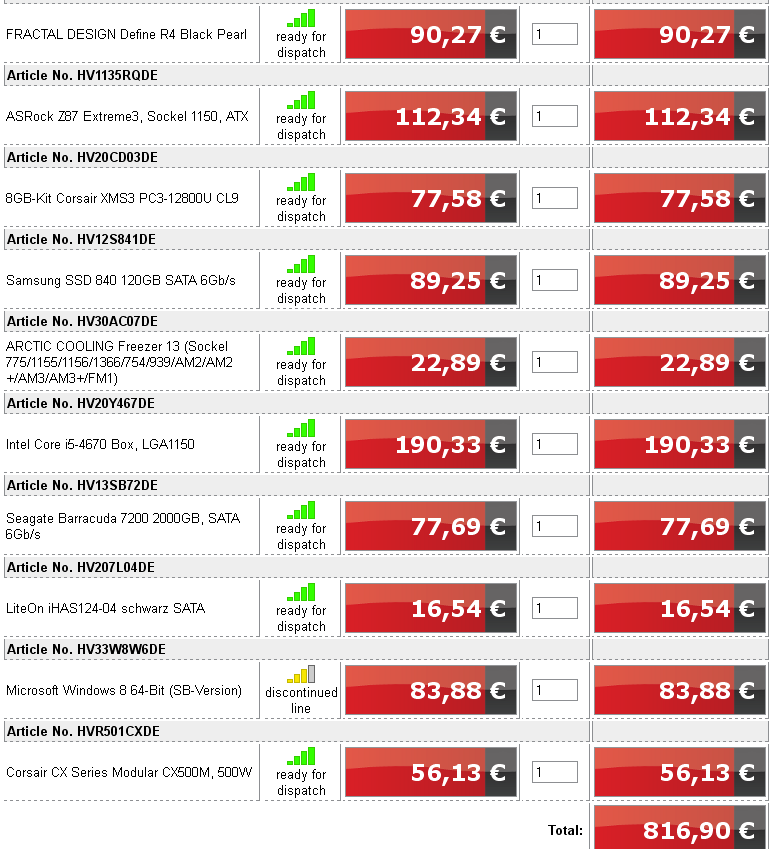Image resolution: width=769 pixels, height=849 pixels.
Task: Change quantity of ASRock Z87 Extreme3
Action: pyautogui.click(x=554, y=117)
